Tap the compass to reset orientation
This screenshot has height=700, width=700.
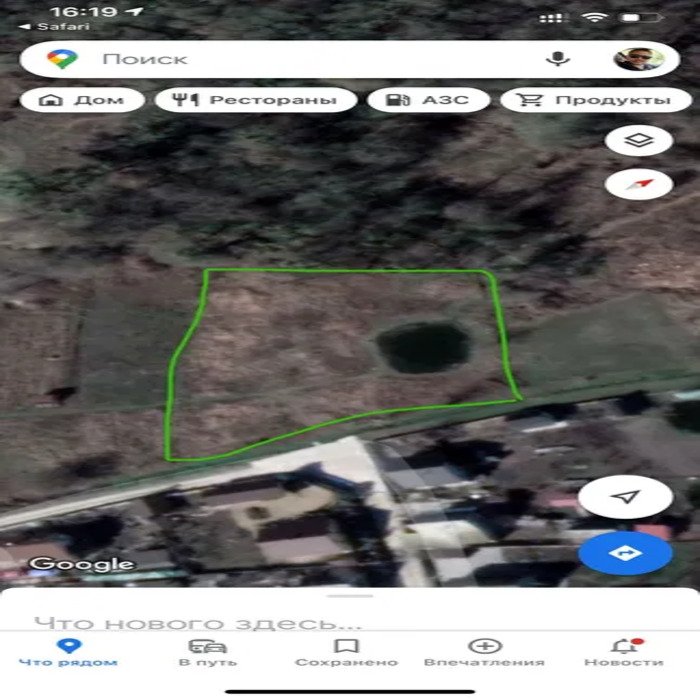point(638,184)
